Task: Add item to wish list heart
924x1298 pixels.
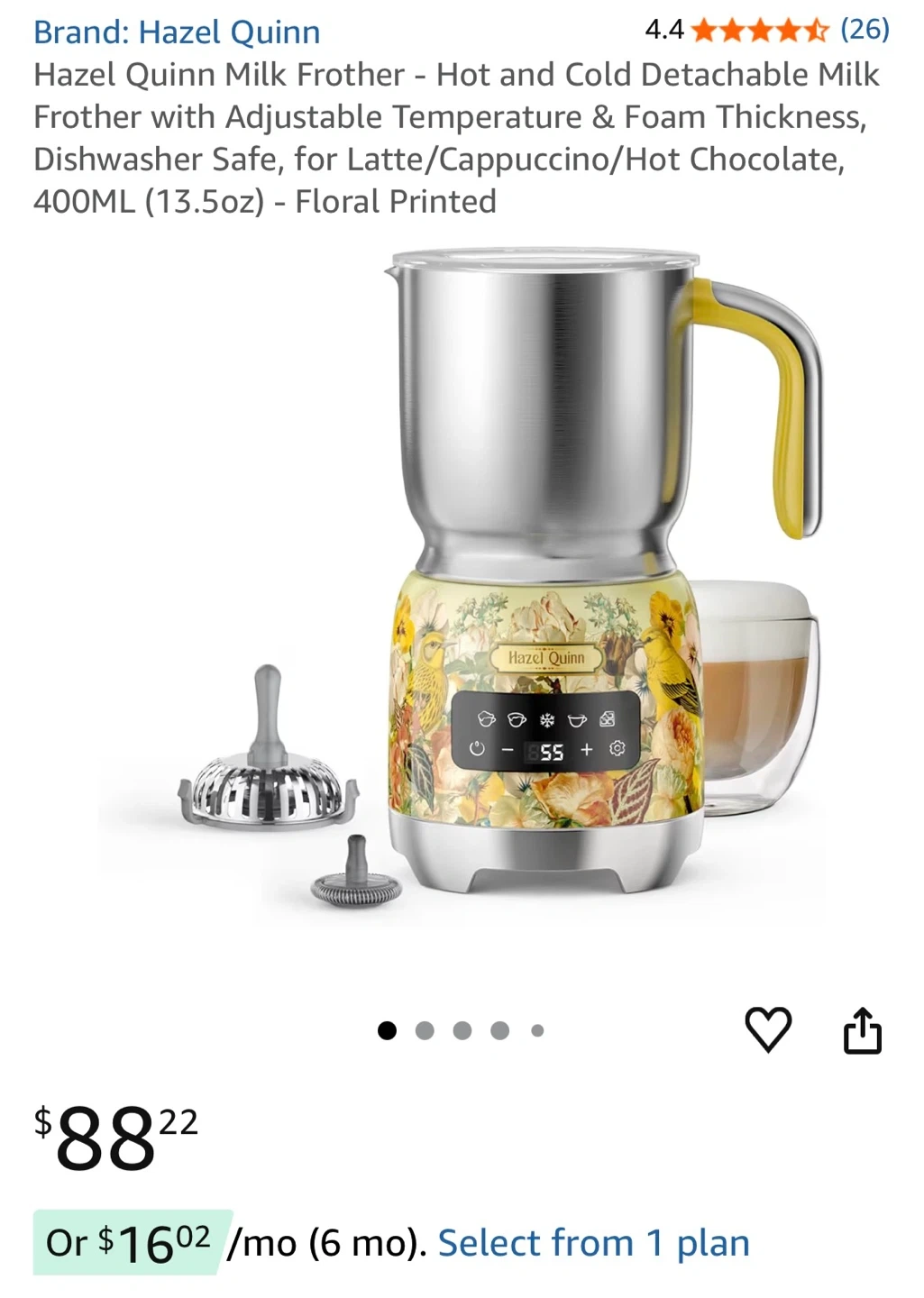Action: click(768, 1029)
